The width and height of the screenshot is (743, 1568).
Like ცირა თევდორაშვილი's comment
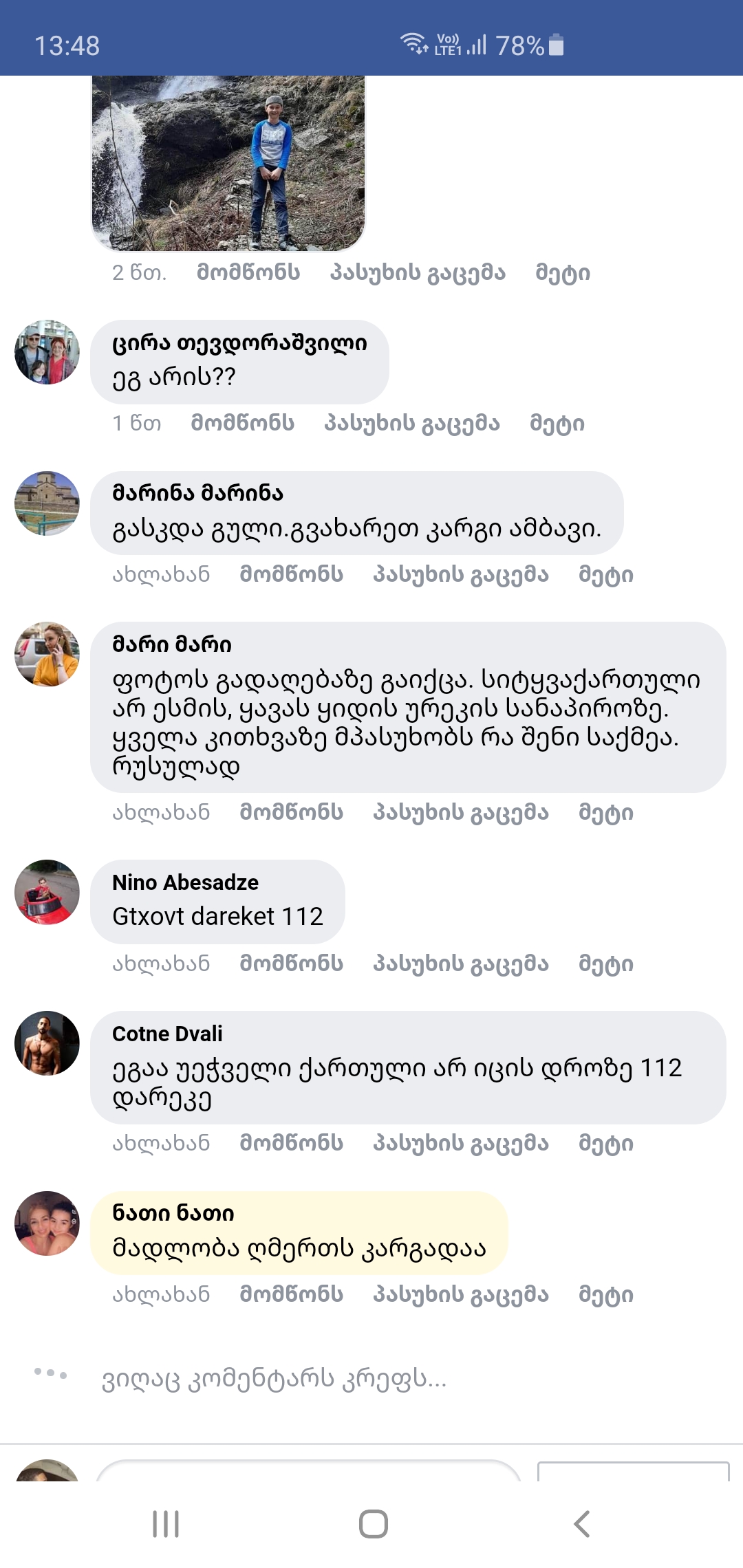point(242,423)
